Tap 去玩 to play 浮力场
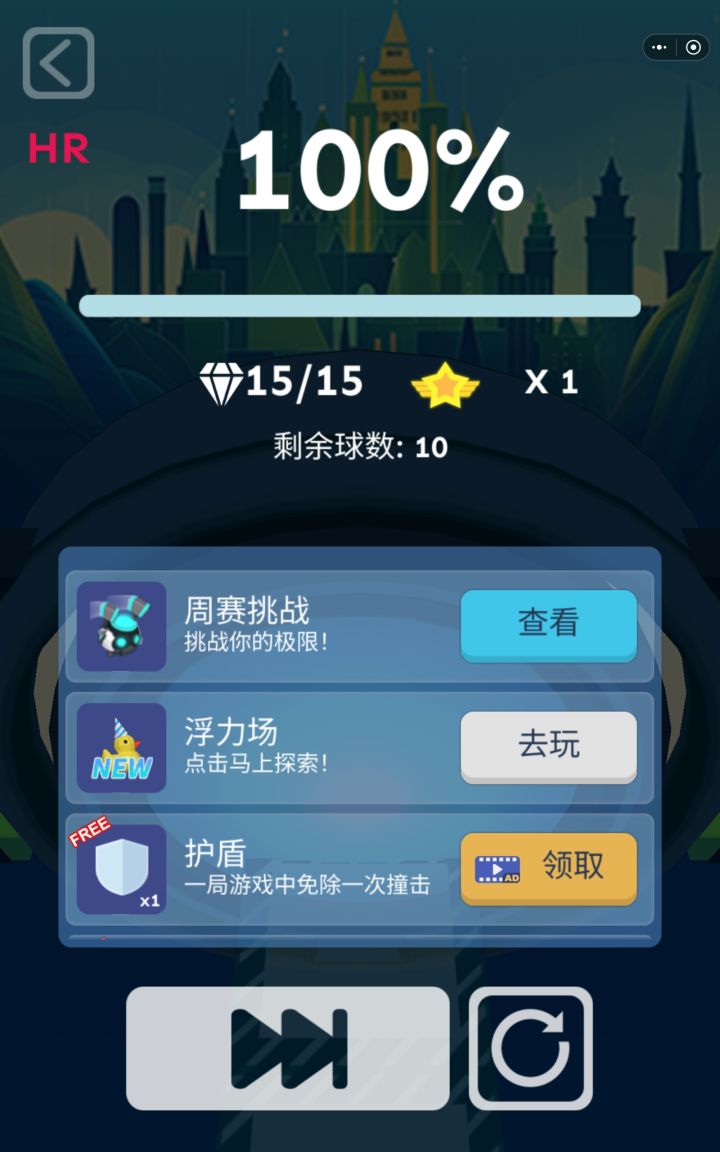Viewport: 720px width, 1152px height. coord(548,747)
